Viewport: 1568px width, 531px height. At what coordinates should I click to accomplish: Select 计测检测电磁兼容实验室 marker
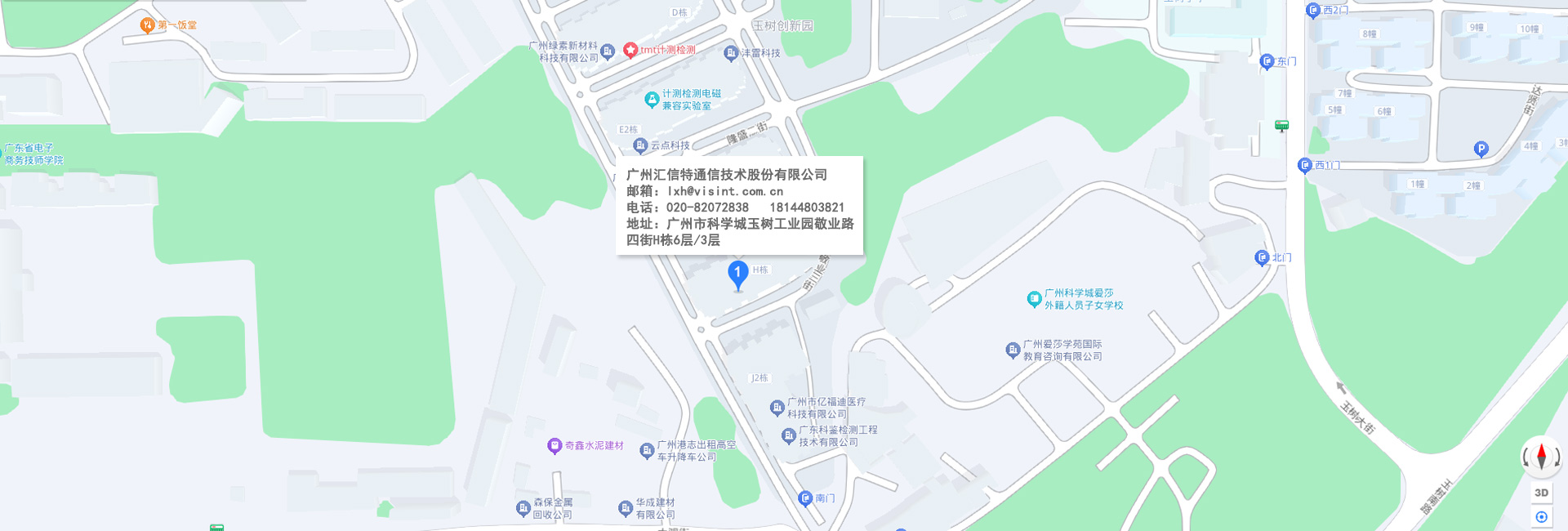(652, 100)
